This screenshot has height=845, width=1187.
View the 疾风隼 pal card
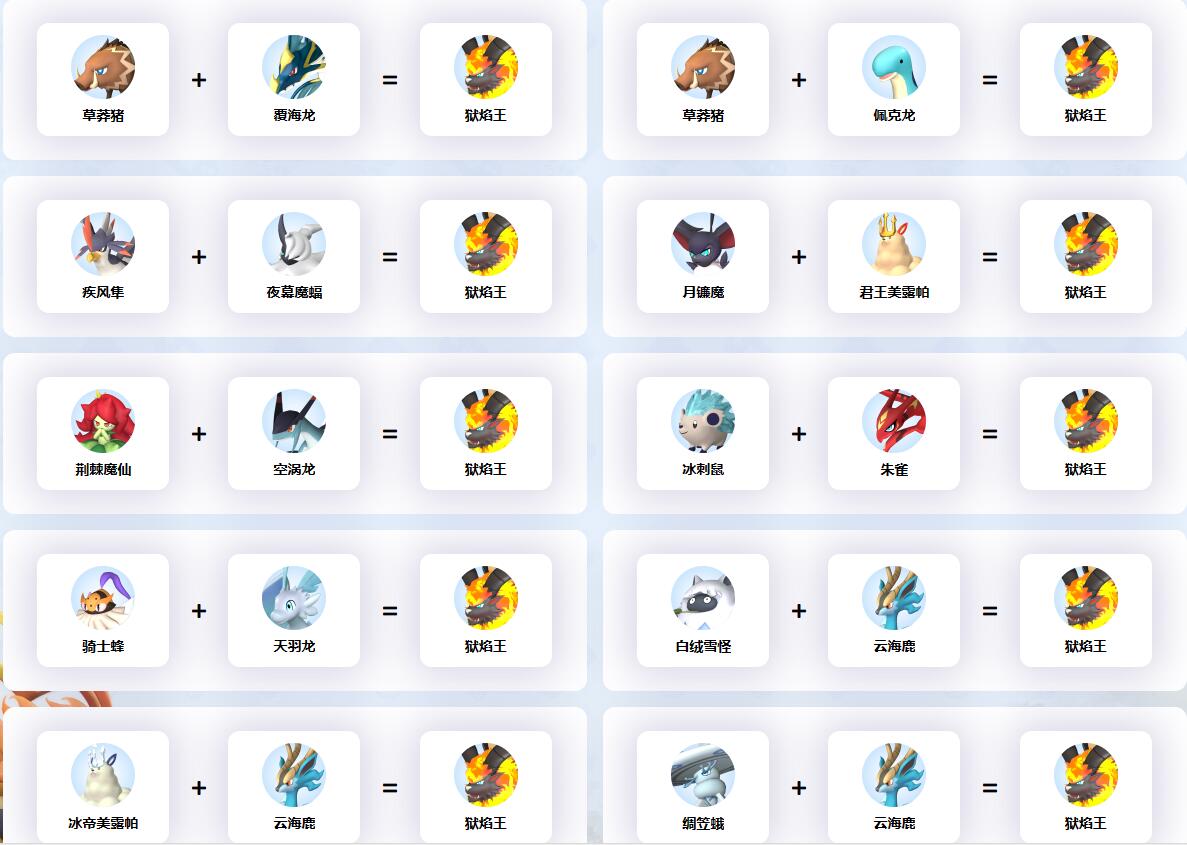click(x=103, y=257)
